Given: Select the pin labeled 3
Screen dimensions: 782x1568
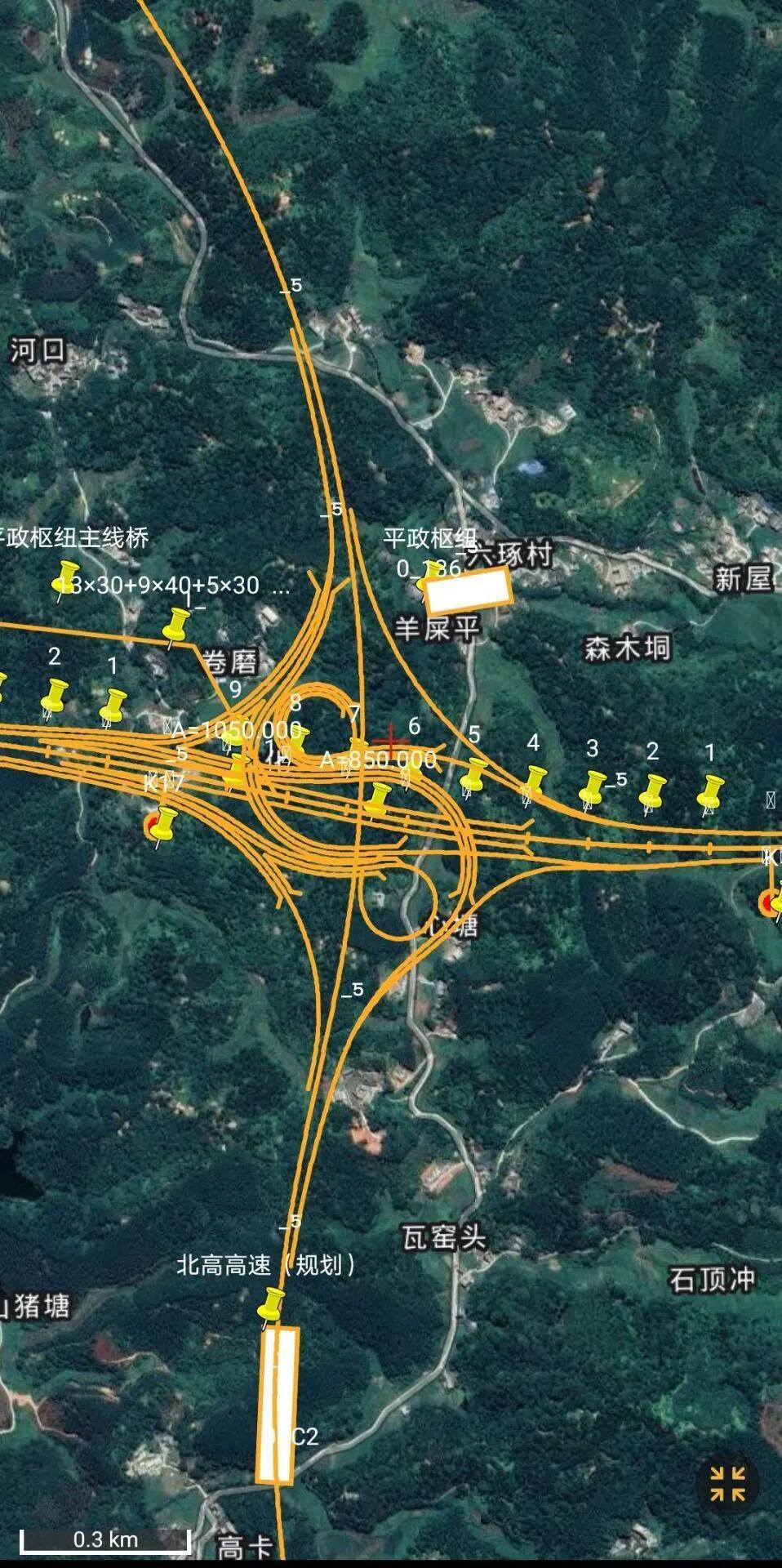Looking at the screenshot, I should [593, 787].
